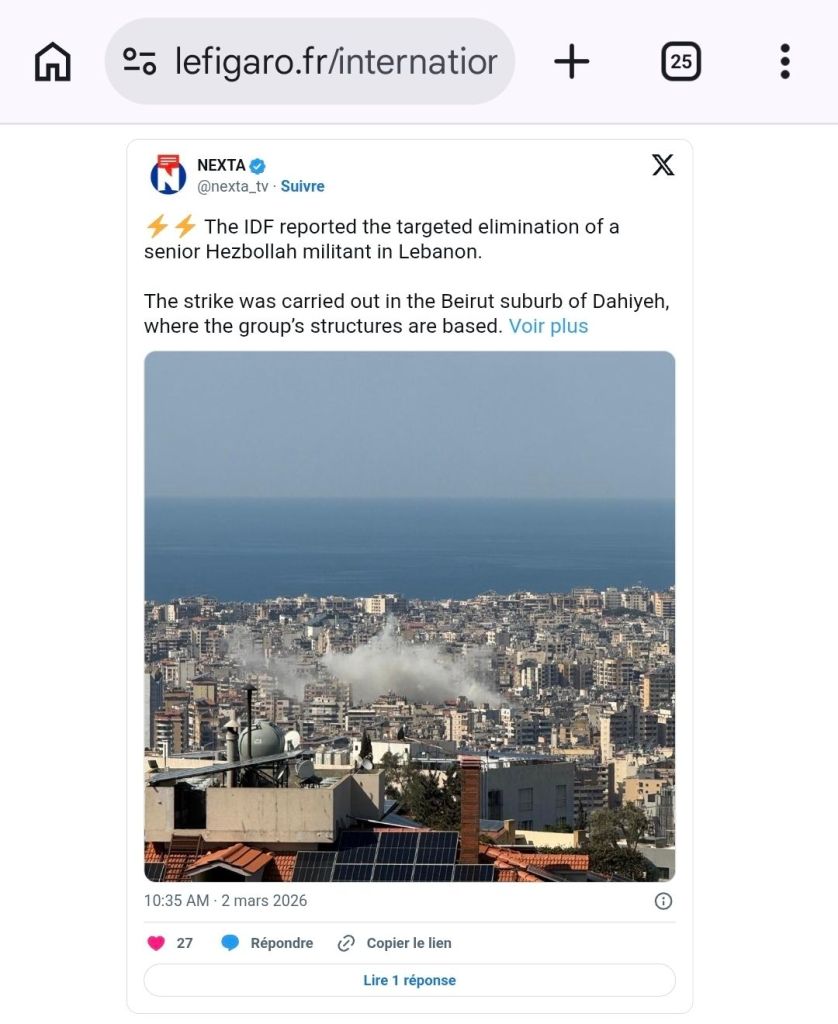This screenshot has height=1024, width=838.
Task: Open a new browser tab
Action: 571,62
